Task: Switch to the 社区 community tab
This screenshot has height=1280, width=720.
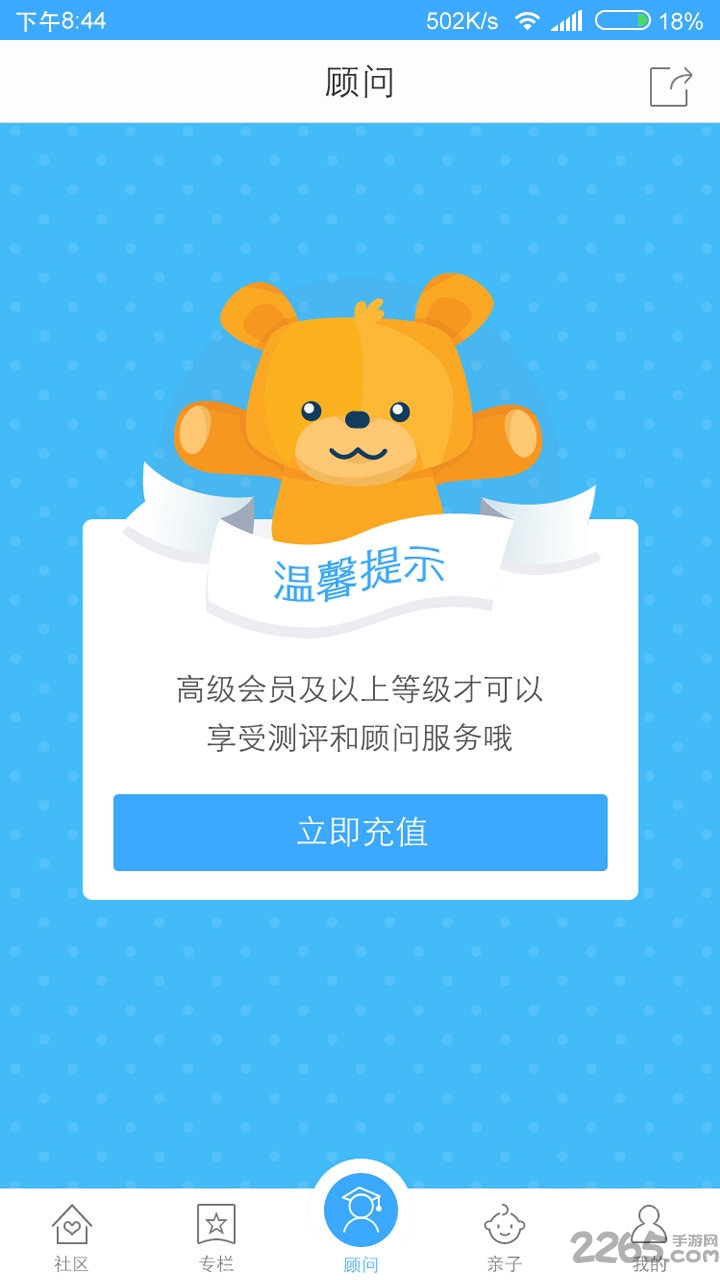Action: [x=72, y=1236]
